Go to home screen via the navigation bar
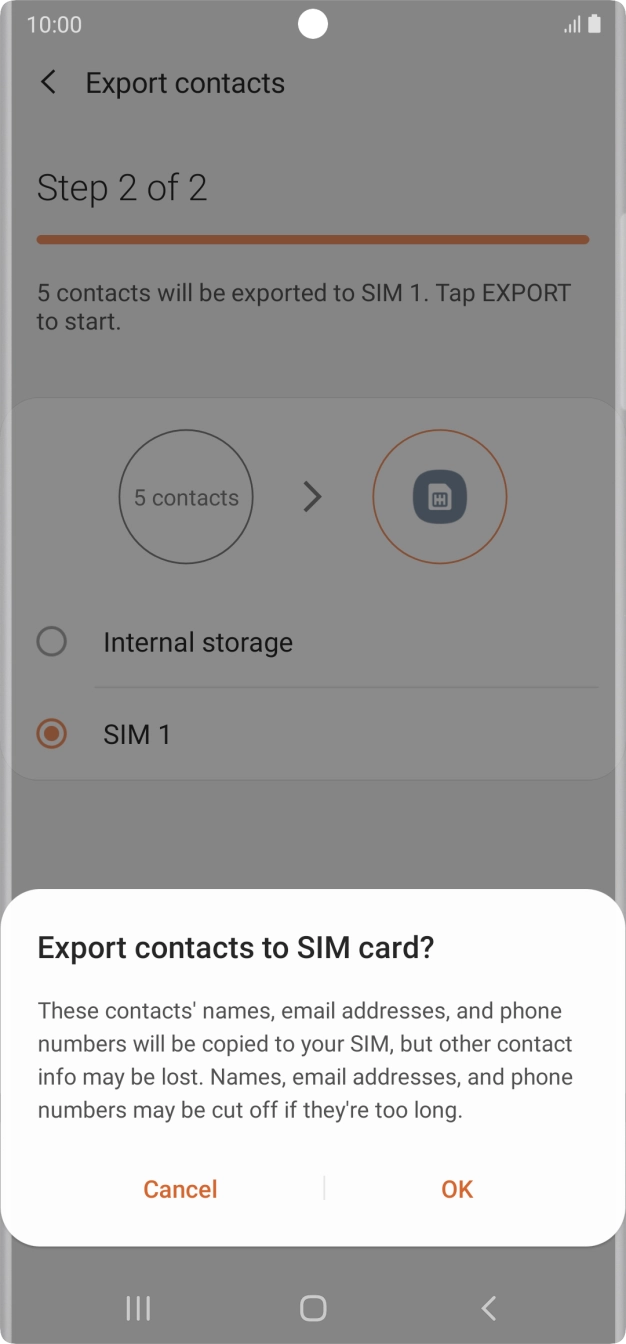Screen dimensions: 626x1344 pyautogui.click(x=313, y=1307)
